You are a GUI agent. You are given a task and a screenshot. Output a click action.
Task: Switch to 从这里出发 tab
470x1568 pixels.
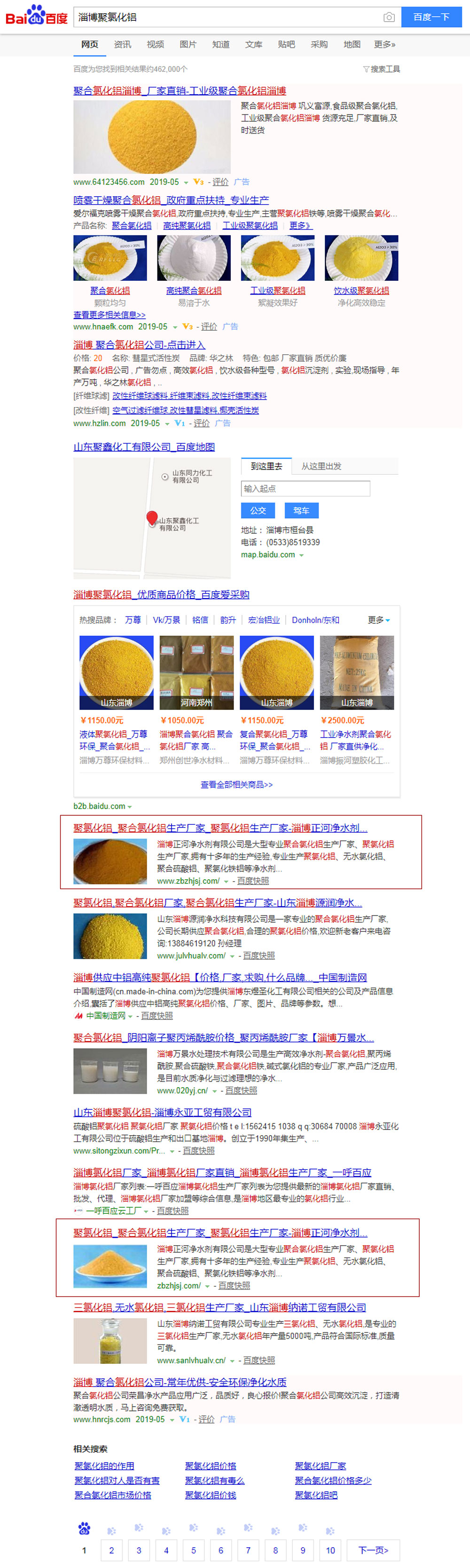(x=321, y=466)
